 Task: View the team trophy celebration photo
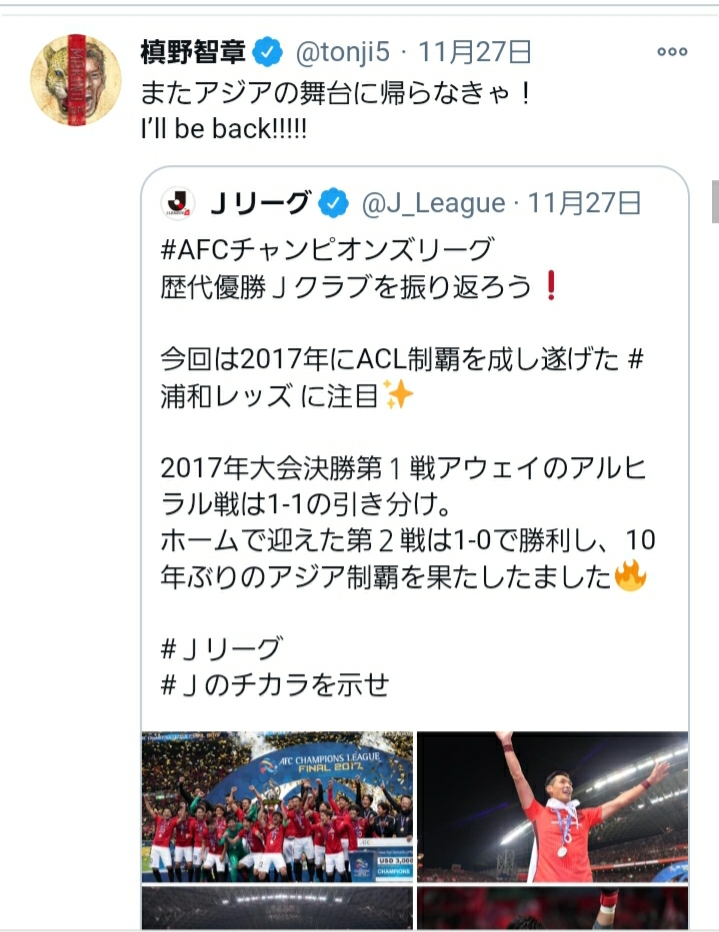[277, 806]
